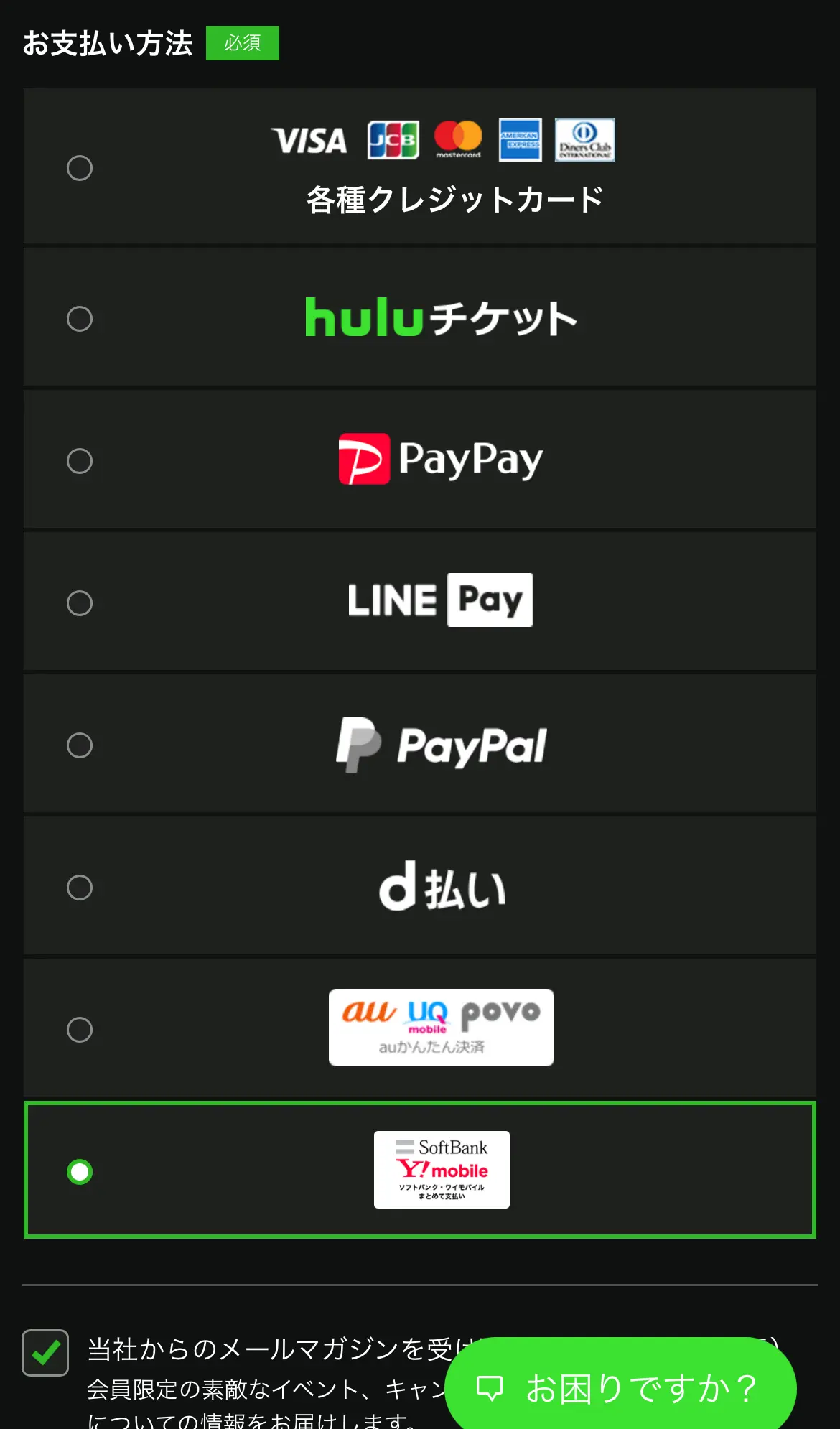The width and height of the screenshot is (840, 1429).
Task: Open the お困りですか？ help chat
Action: (620, 1387)
